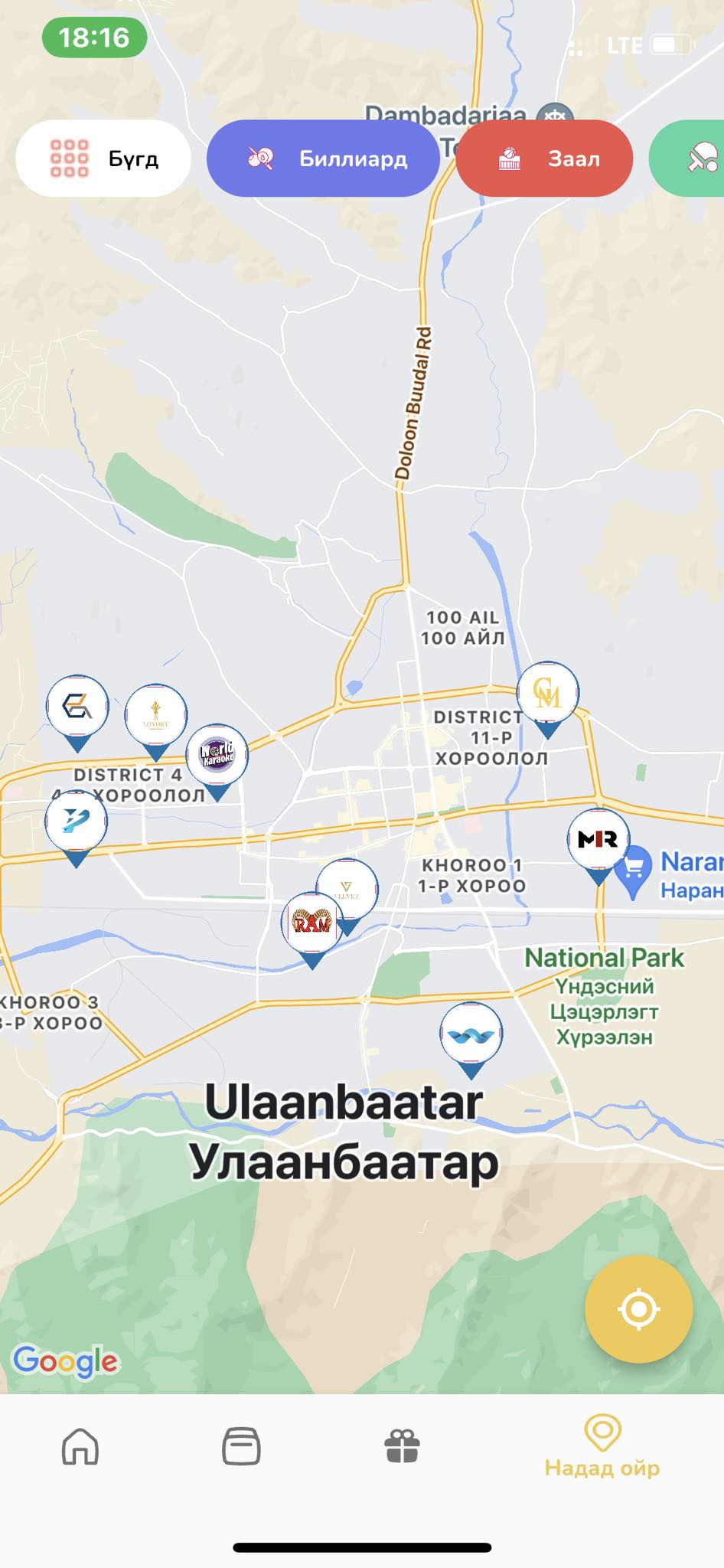Viewport: 724px width, 1568px height.
Task: Open the World Karaoke map marker
Action: (x=217, y=756)
